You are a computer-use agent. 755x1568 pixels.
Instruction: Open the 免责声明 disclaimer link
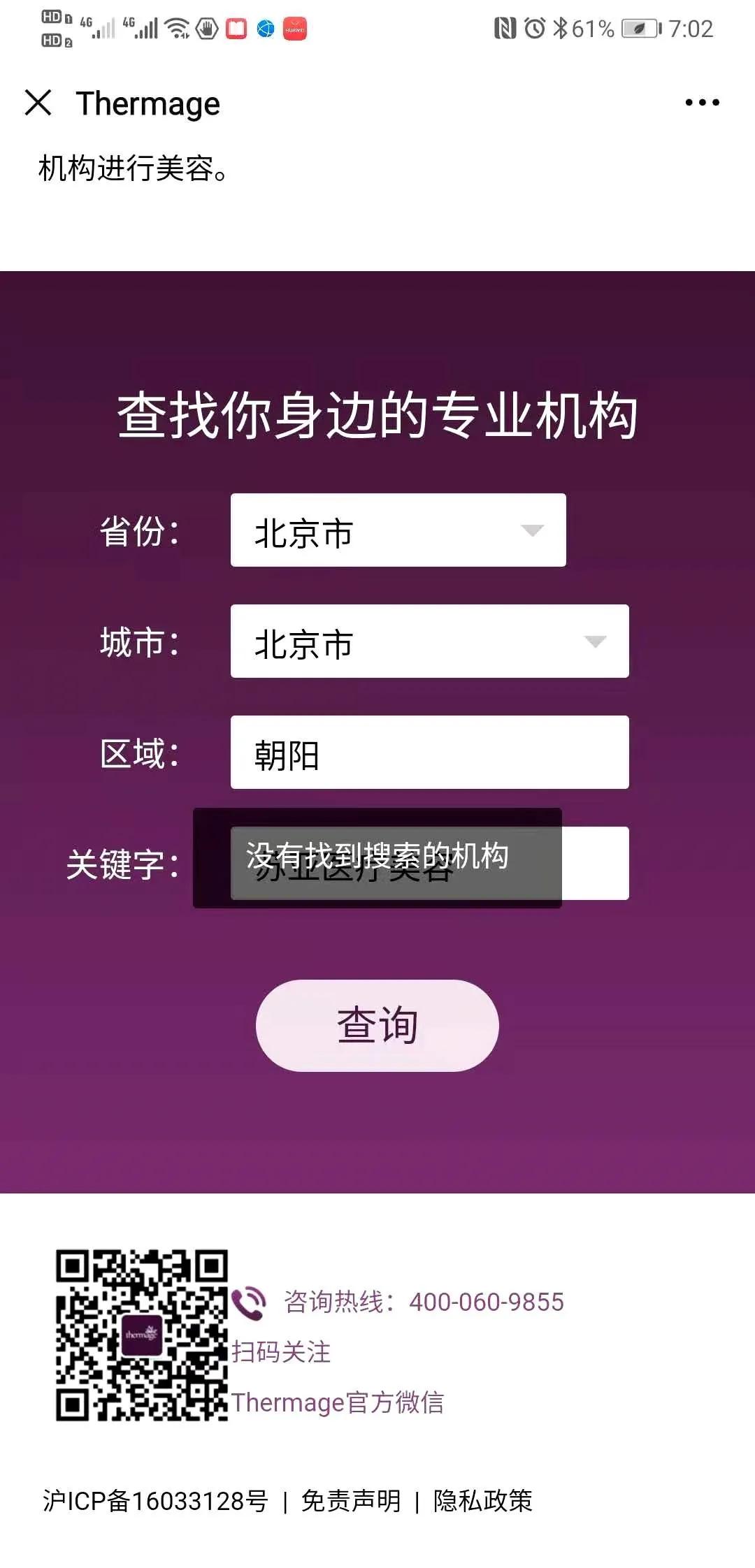[351, 1501]
